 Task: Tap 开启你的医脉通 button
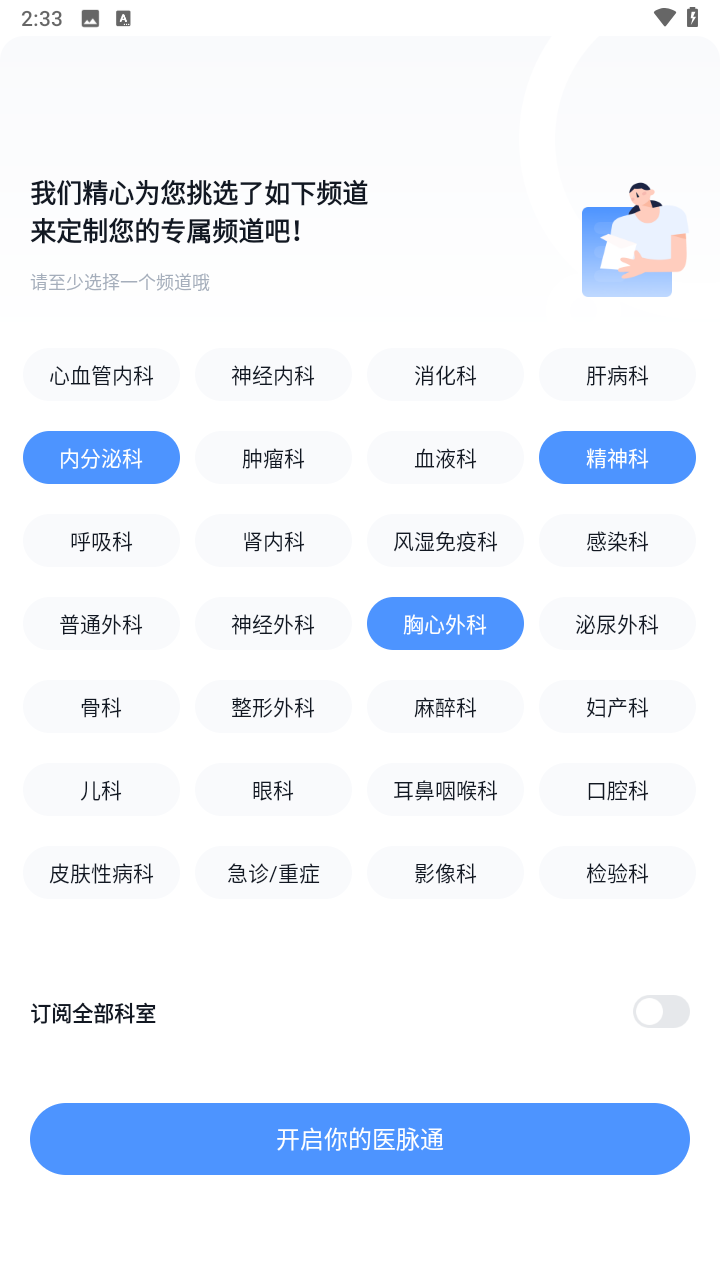point(360,1139)
